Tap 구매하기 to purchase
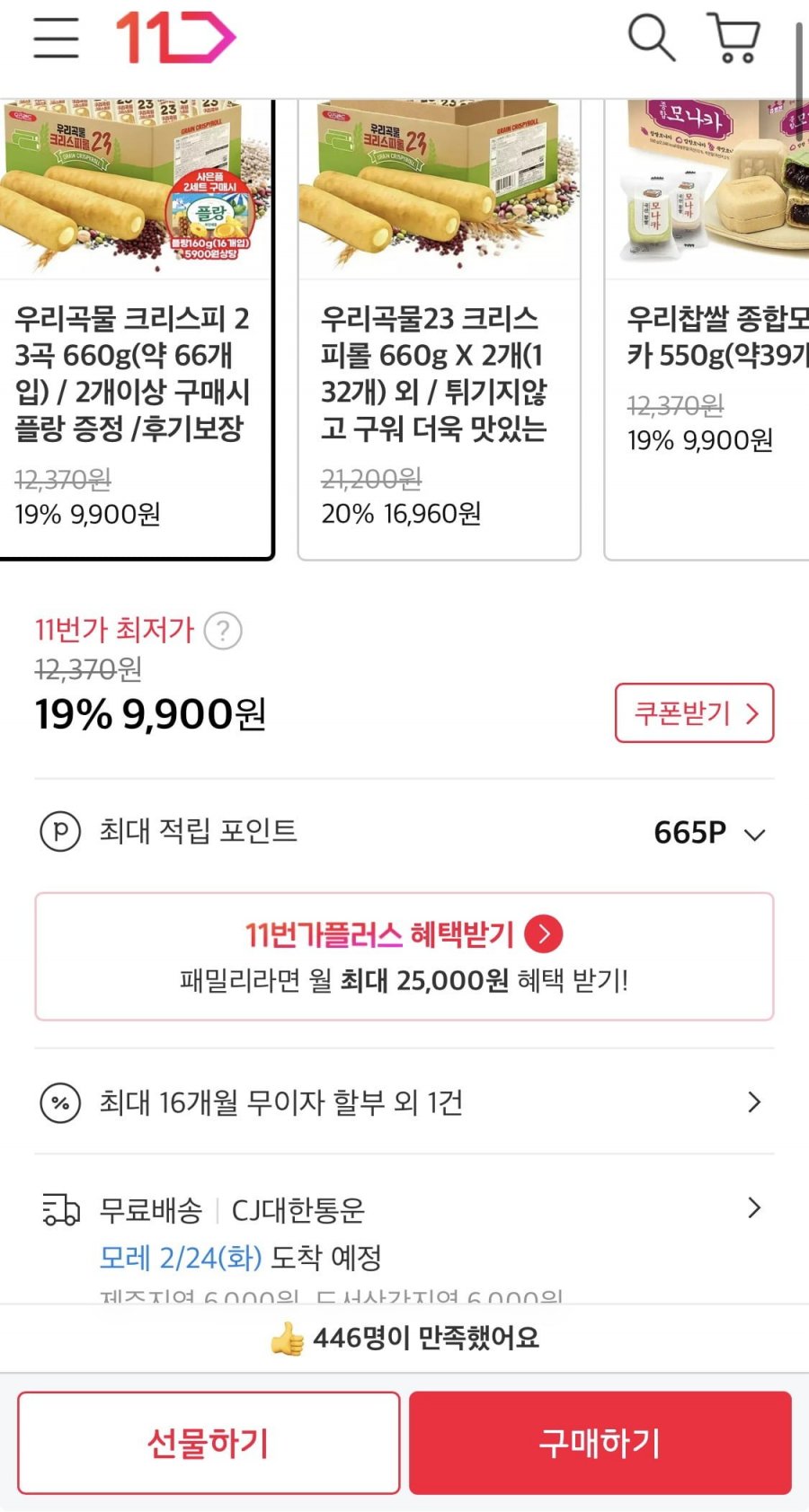Viewport: 809px width, 1512px height. pyautogui.click(x=600, y=1443)
